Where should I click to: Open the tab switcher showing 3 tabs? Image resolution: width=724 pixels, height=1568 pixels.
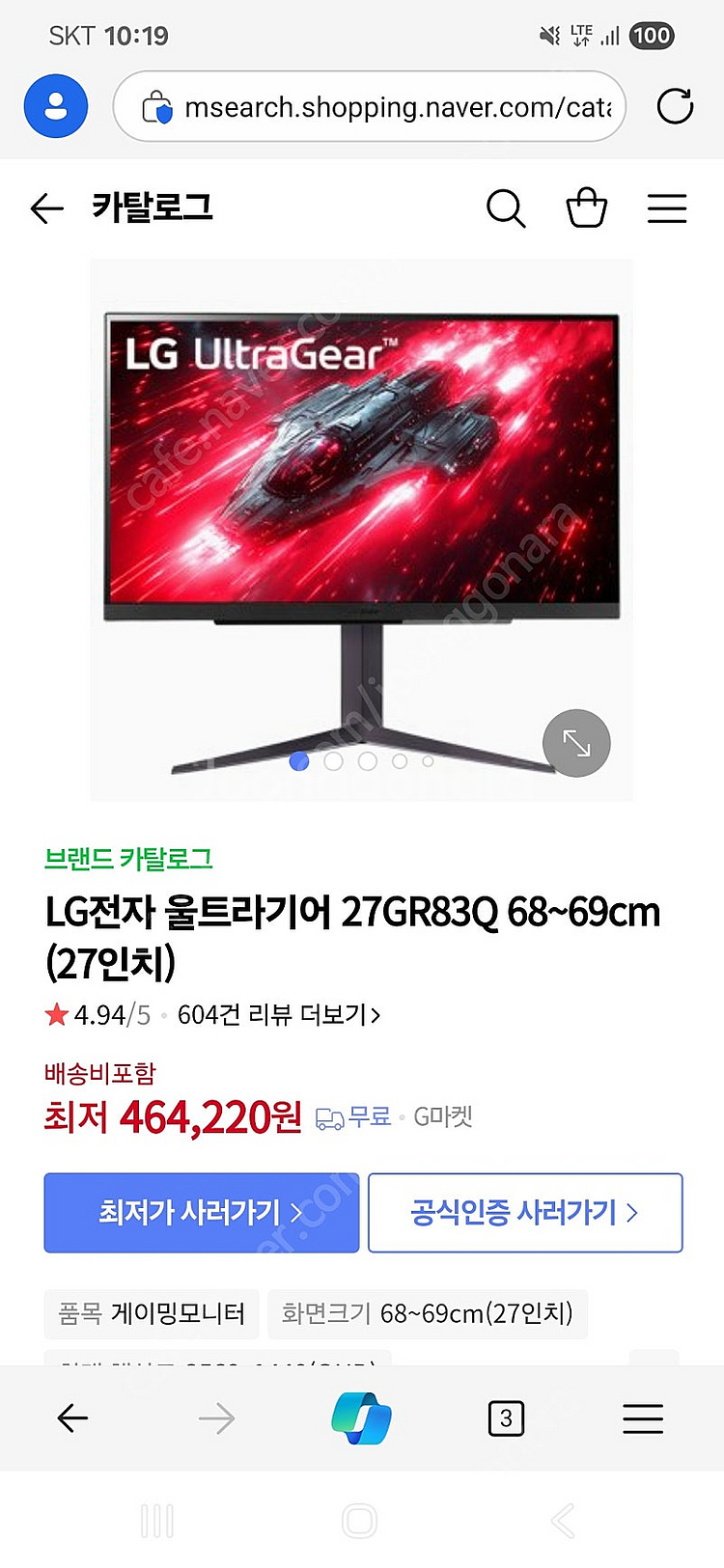point(506,1418)
